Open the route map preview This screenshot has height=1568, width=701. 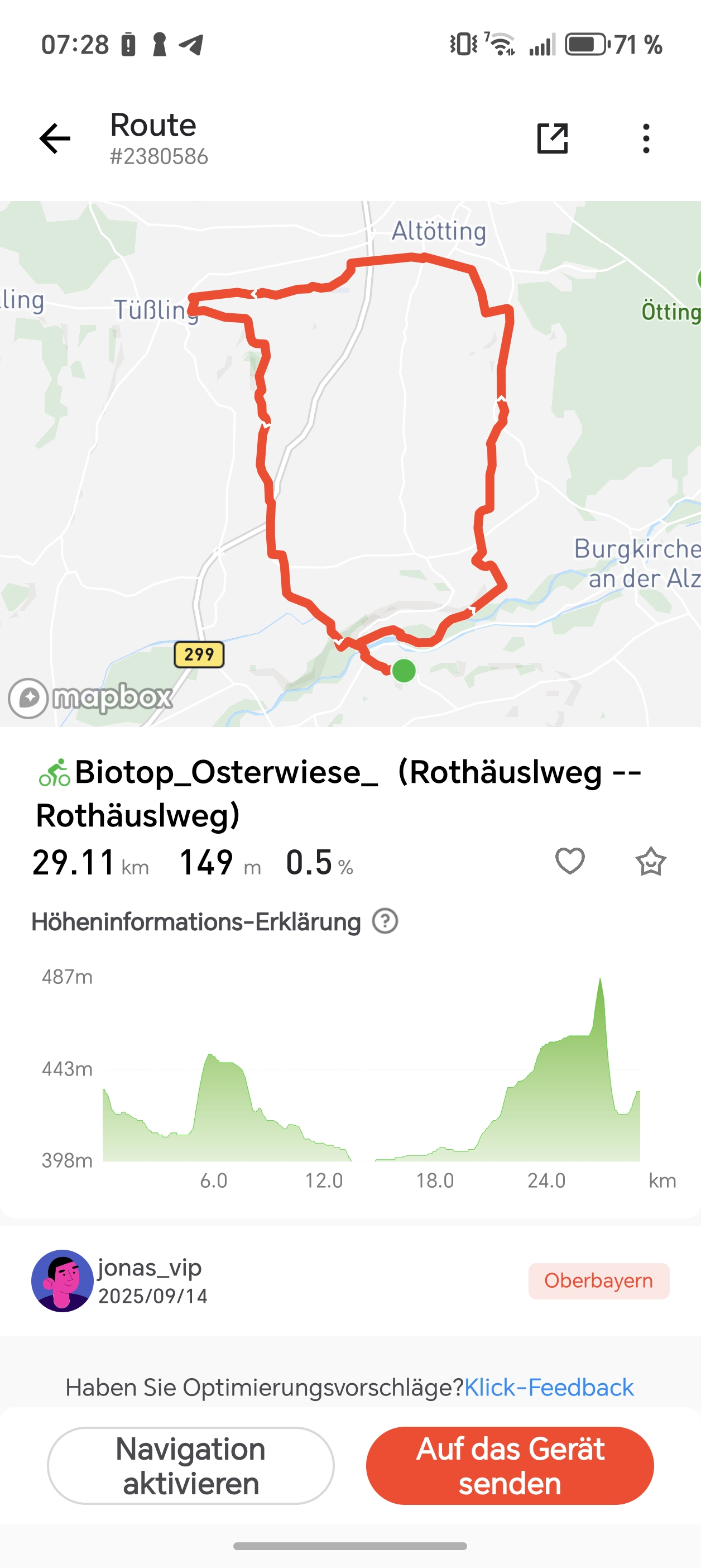tap(350, 462)
